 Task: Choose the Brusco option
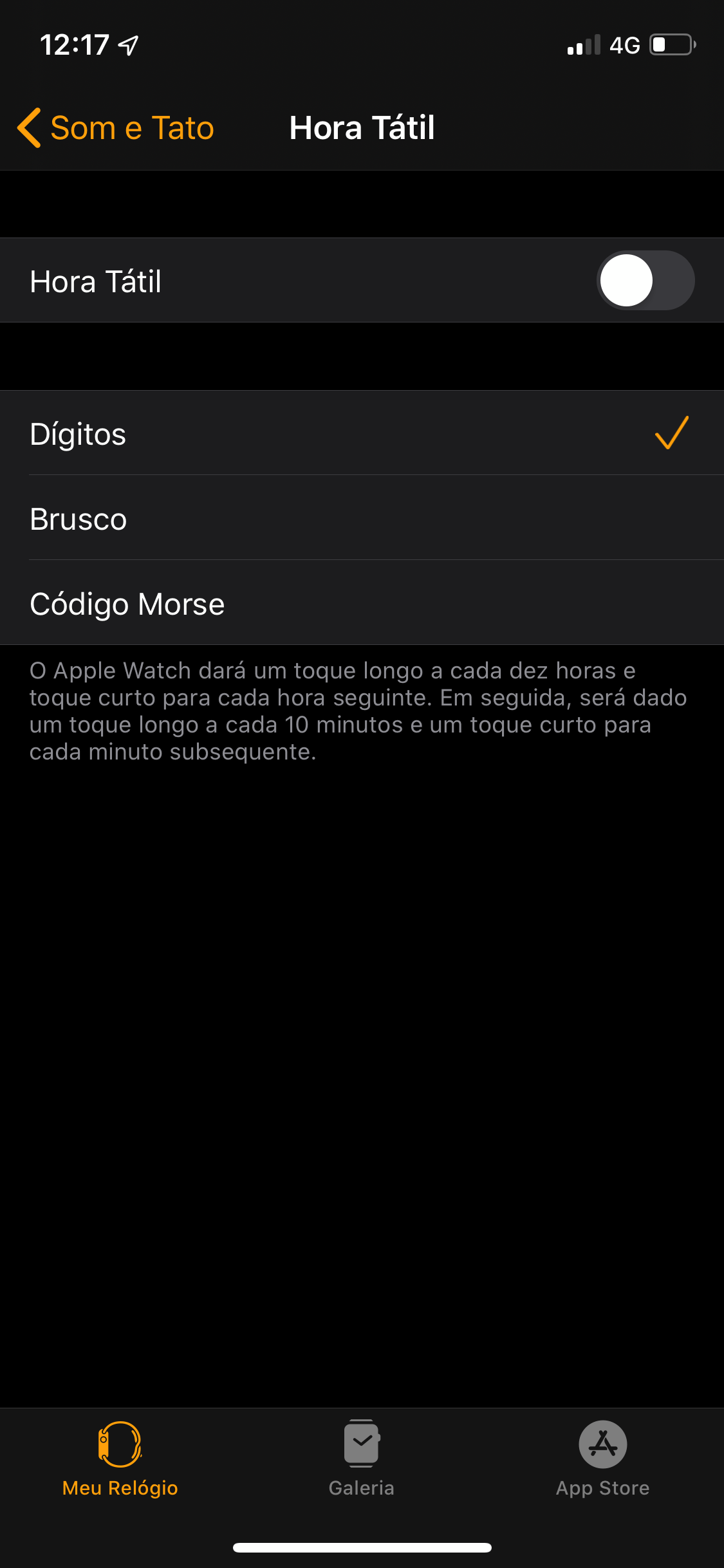(362, 518)
